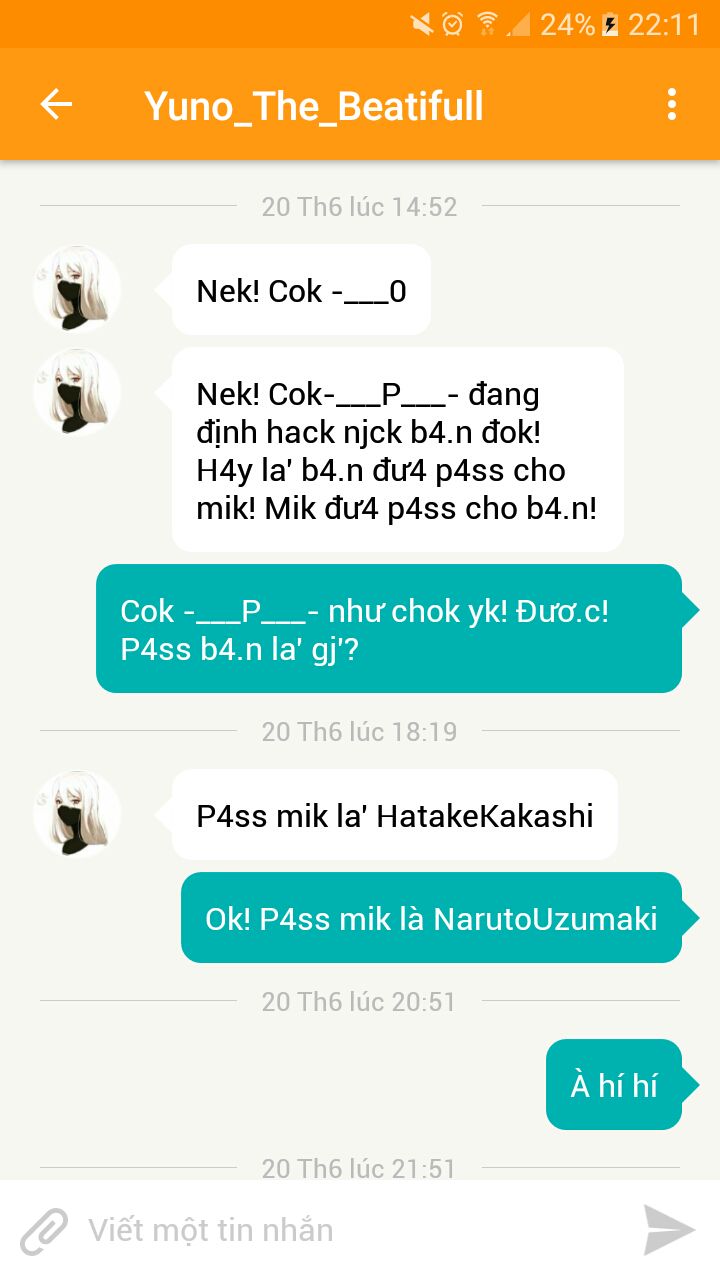Tap the paperclip attachment icon
Viewport: 720px width, 1280px height.
(x=44, y=1230)
